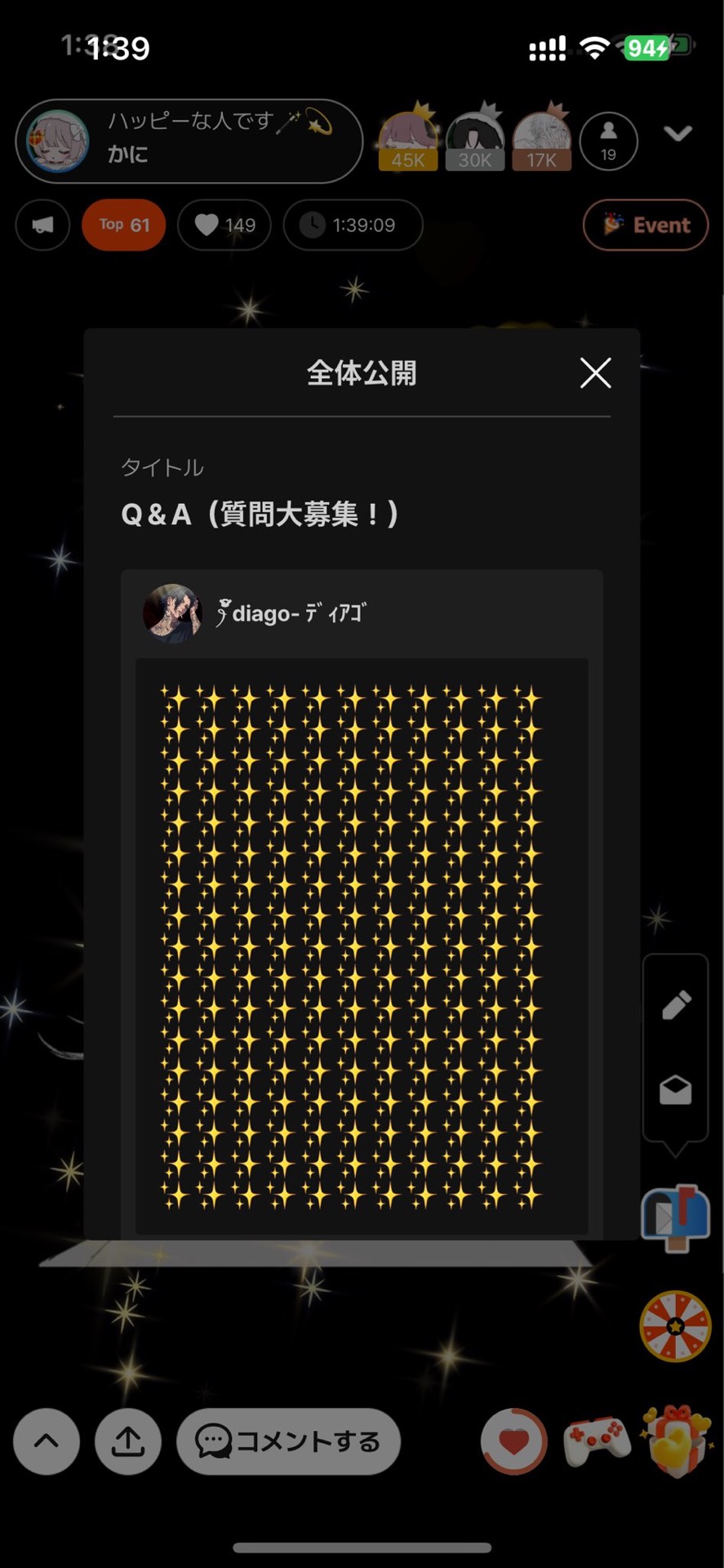The height and width of the screenshot is (1568, 724).
Task: Tap the 45K top supporter avatar
Action: [407, 137]
